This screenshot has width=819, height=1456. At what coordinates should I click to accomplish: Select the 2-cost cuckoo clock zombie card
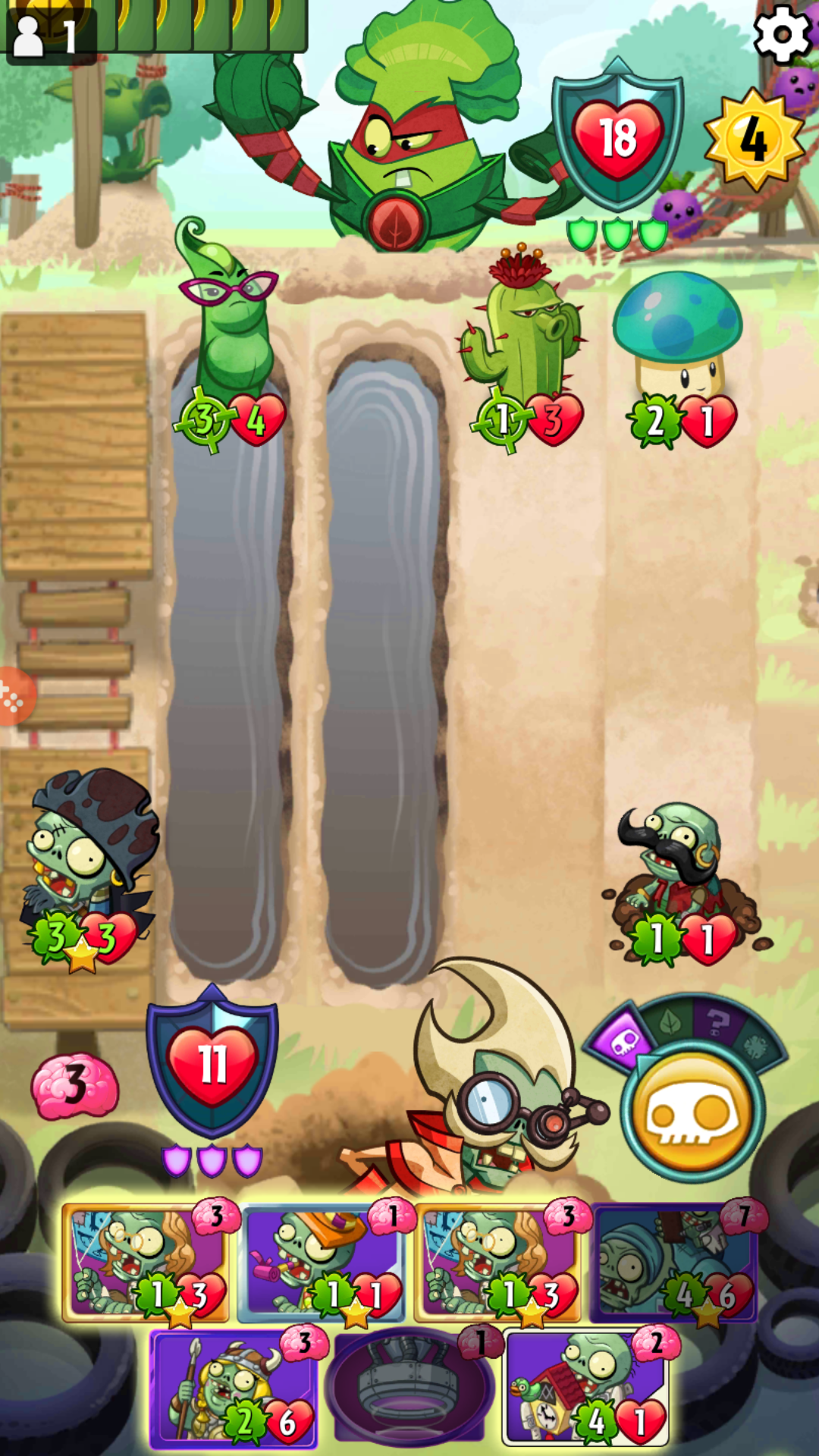pyautogui.click(x=588, y=1388)
